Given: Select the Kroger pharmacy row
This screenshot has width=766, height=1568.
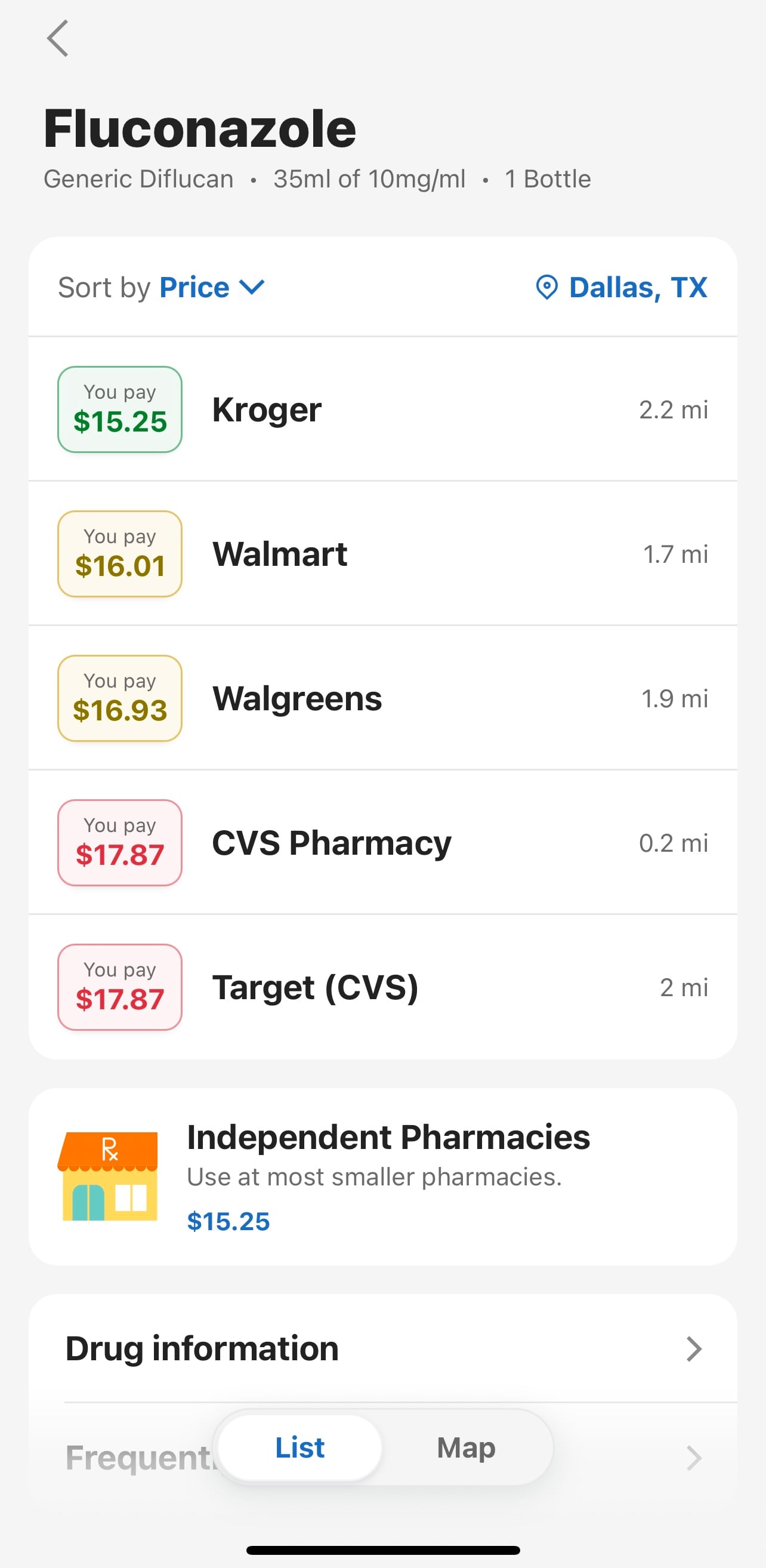Looking at the screenshot, I should tap(384, 408).
